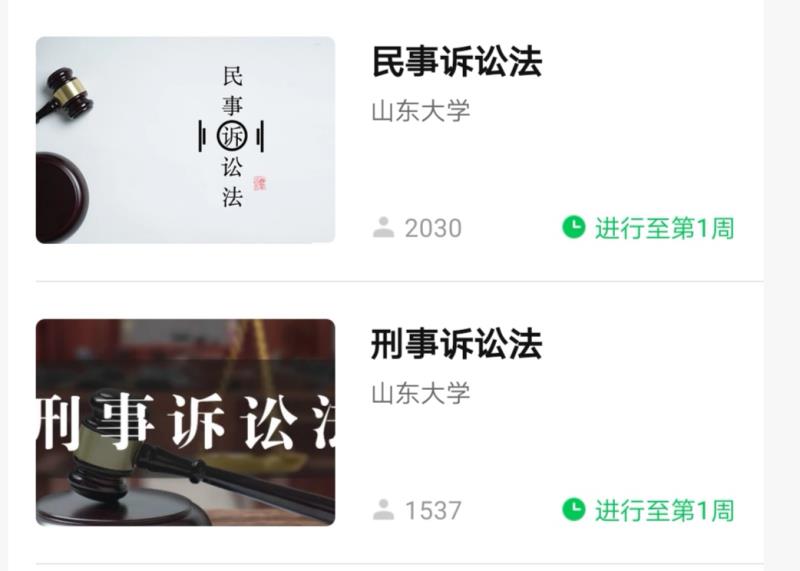The image size is (800, 571).
Task: Open the 民事诉讼法 course card
Action: click(x=456, y=63)
